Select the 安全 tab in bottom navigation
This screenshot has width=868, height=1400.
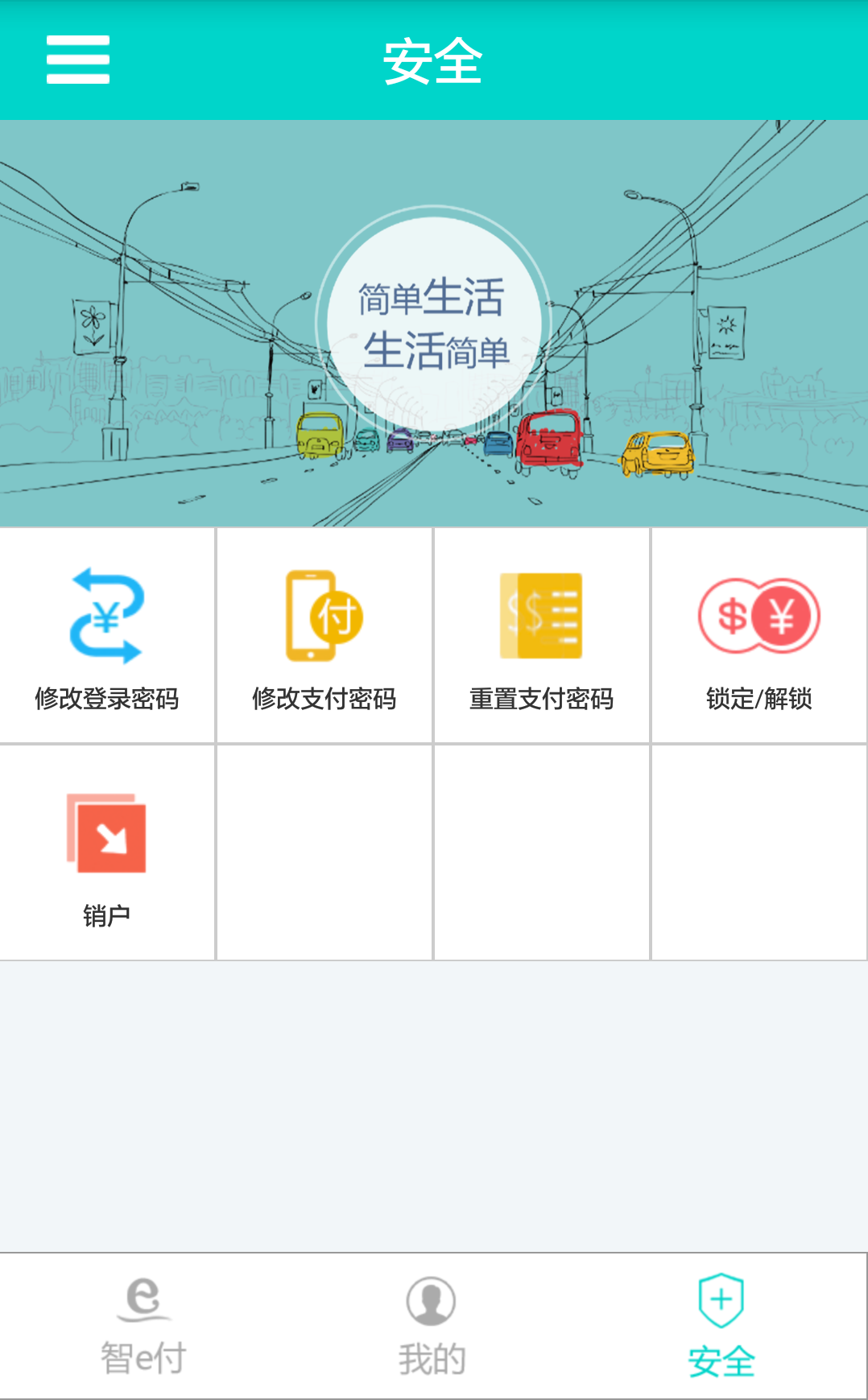coord(721,1326)
